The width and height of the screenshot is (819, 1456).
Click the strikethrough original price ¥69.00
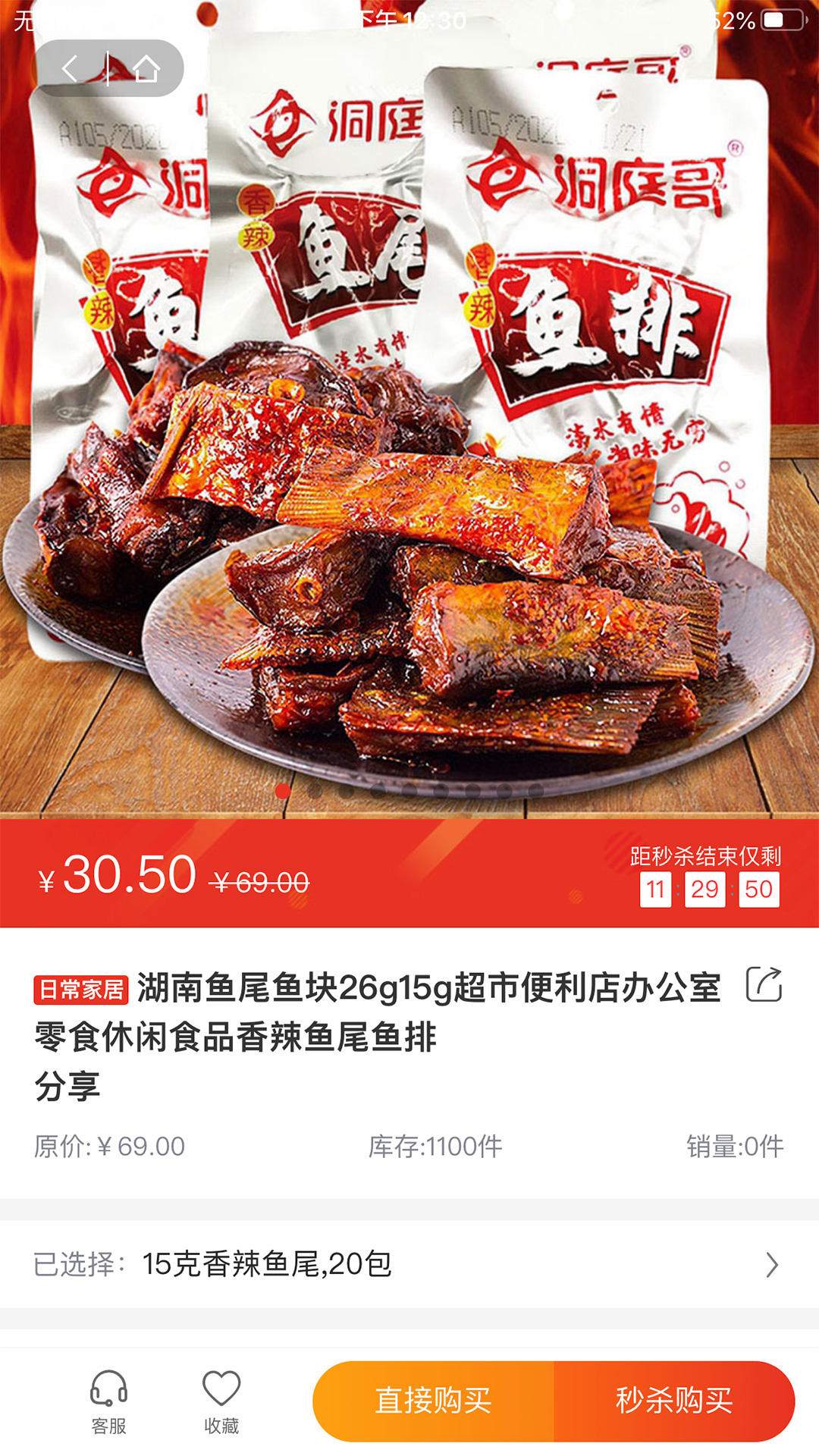pos(258,881)
